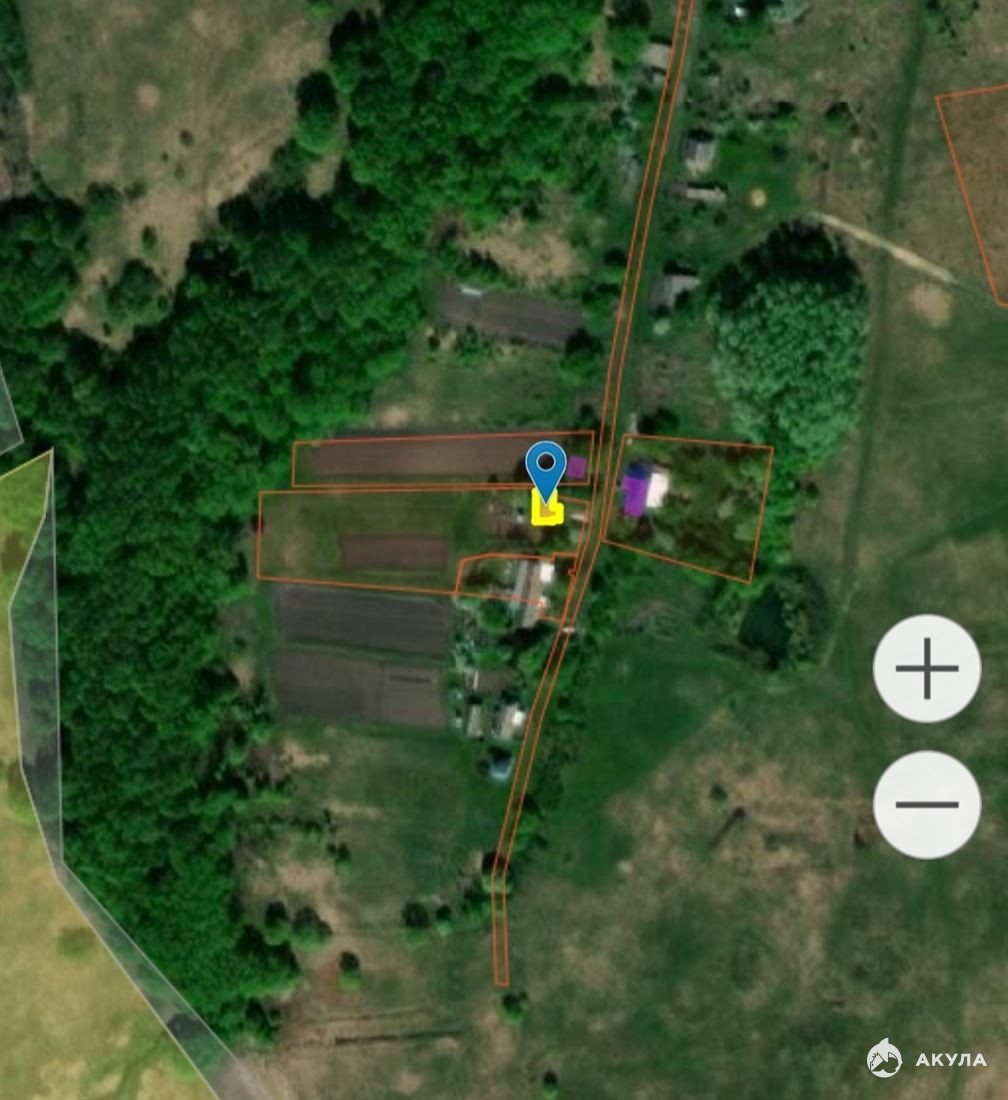Zoom out of the map
Screen dimensions: 1008x1100
coord(926,804)
